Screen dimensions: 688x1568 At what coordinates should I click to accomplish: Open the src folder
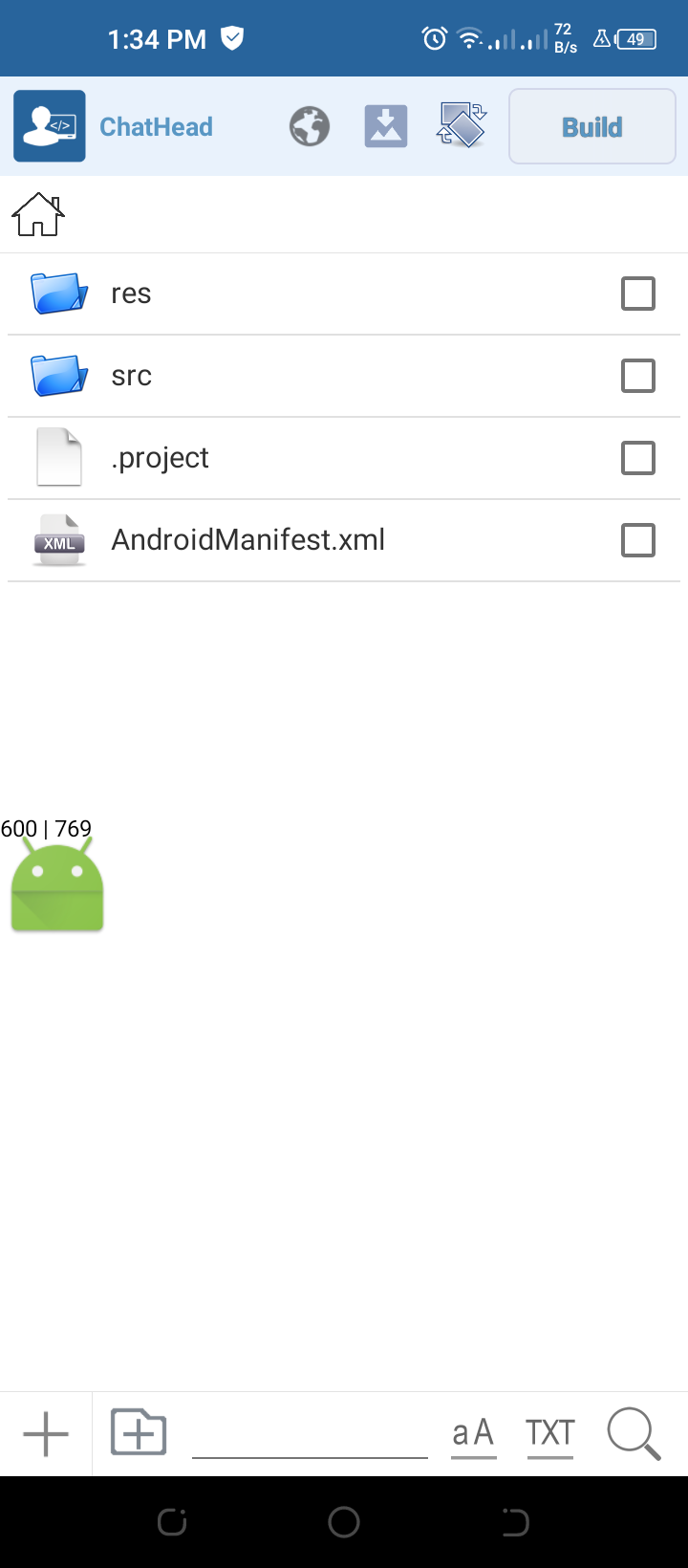click(x=131, y=375)
